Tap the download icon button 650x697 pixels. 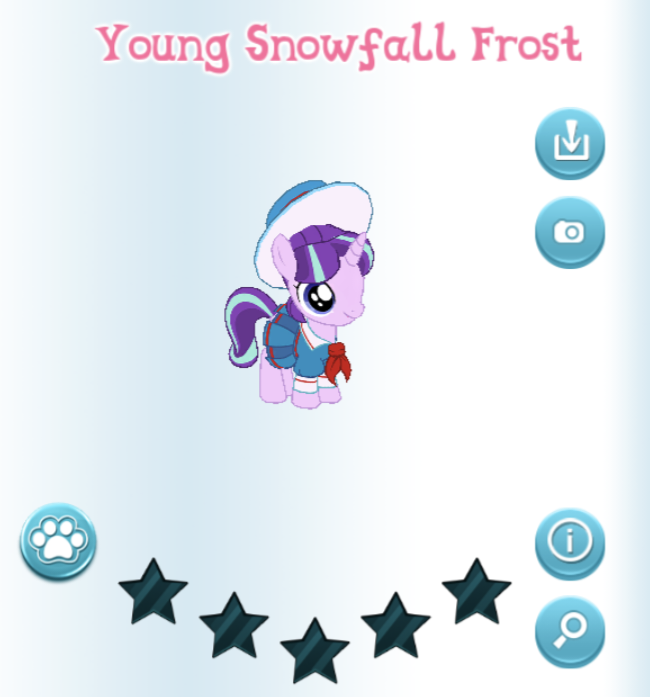(x=570, y=144)
